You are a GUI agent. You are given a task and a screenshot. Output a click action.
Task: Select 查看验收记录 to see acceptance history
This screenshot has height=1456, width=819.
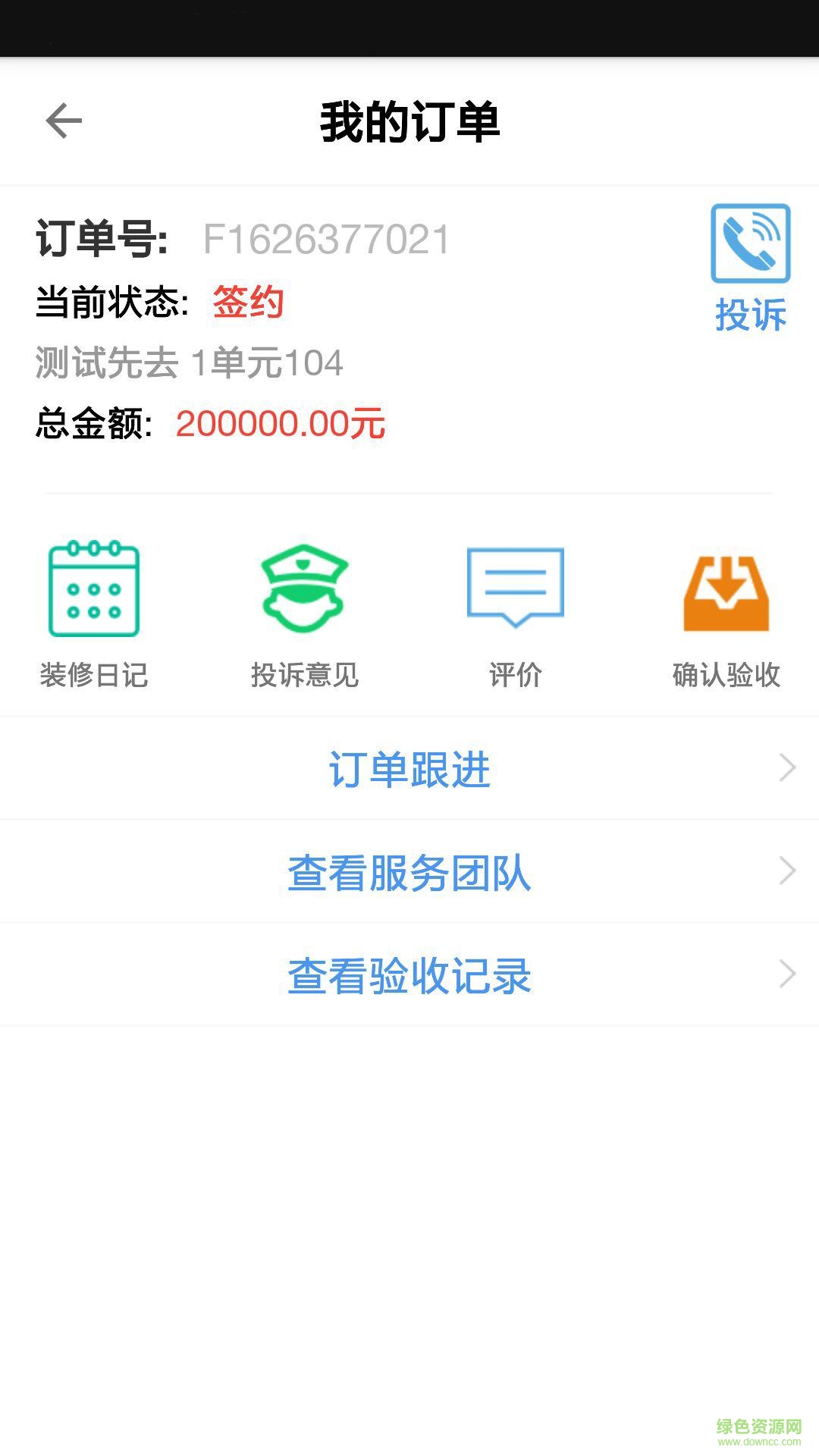pyautogui.click(x=409, y=975)
